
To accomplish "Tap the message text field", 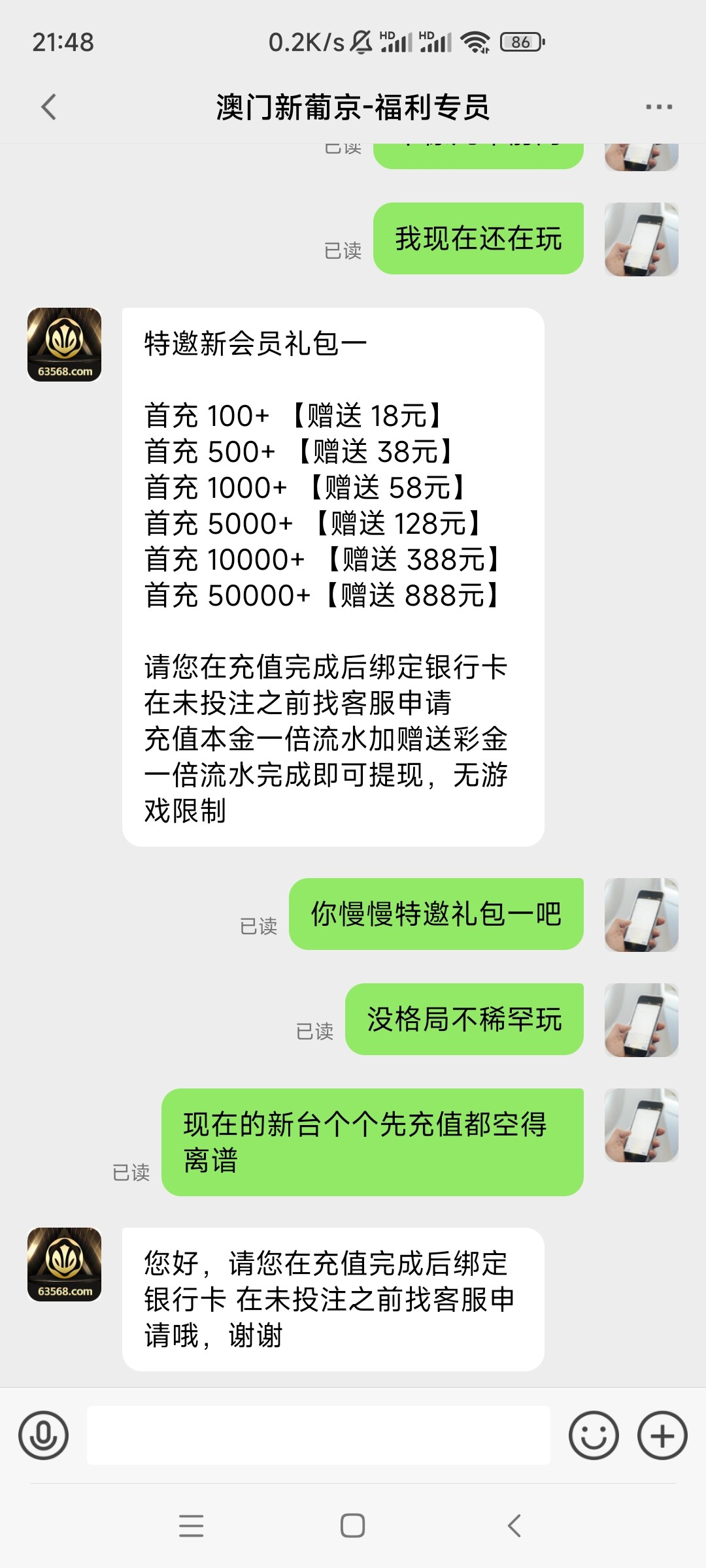I will tap(318, 1435).
